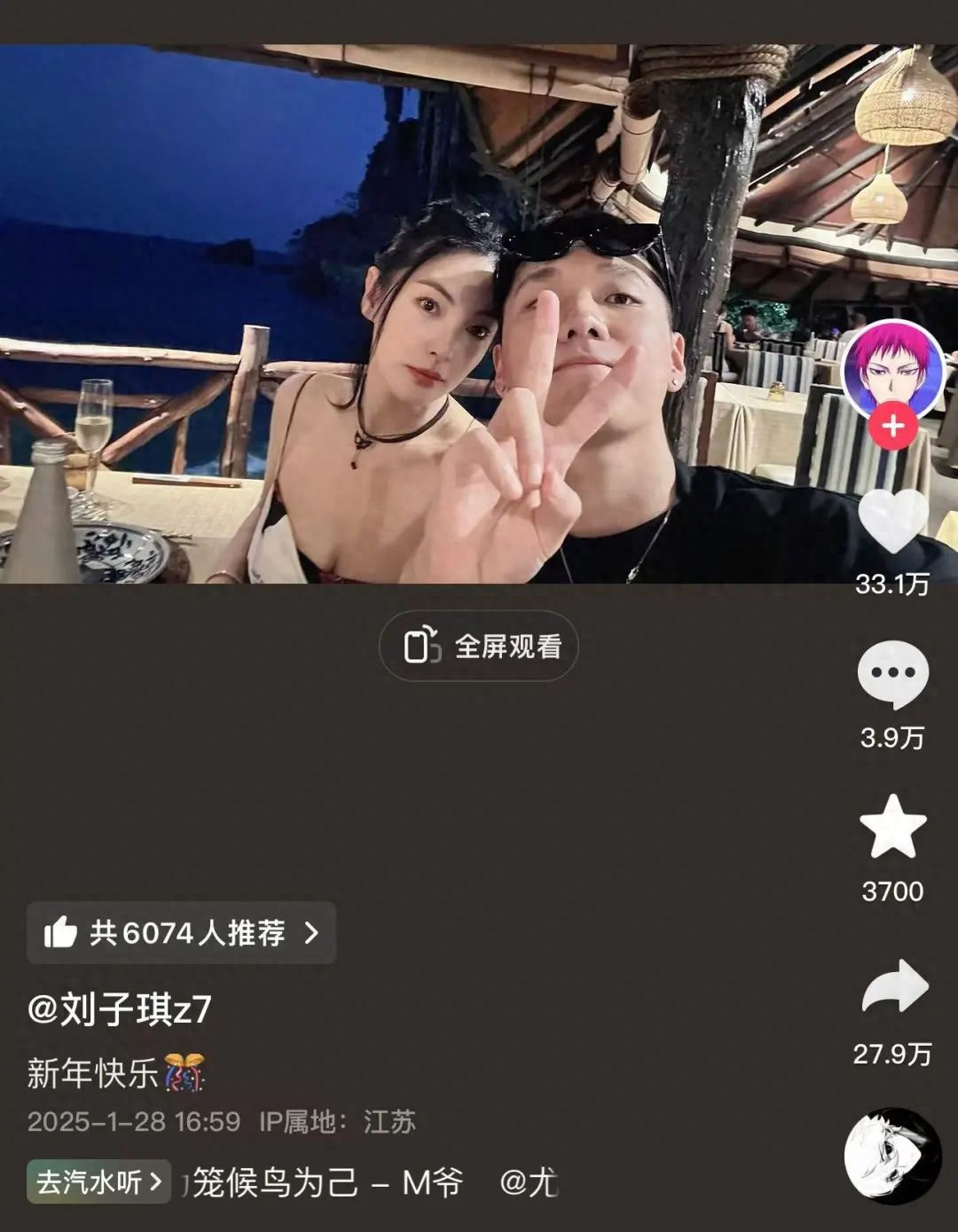Open the comments section

pyautogui.click(x=892, y=674)
